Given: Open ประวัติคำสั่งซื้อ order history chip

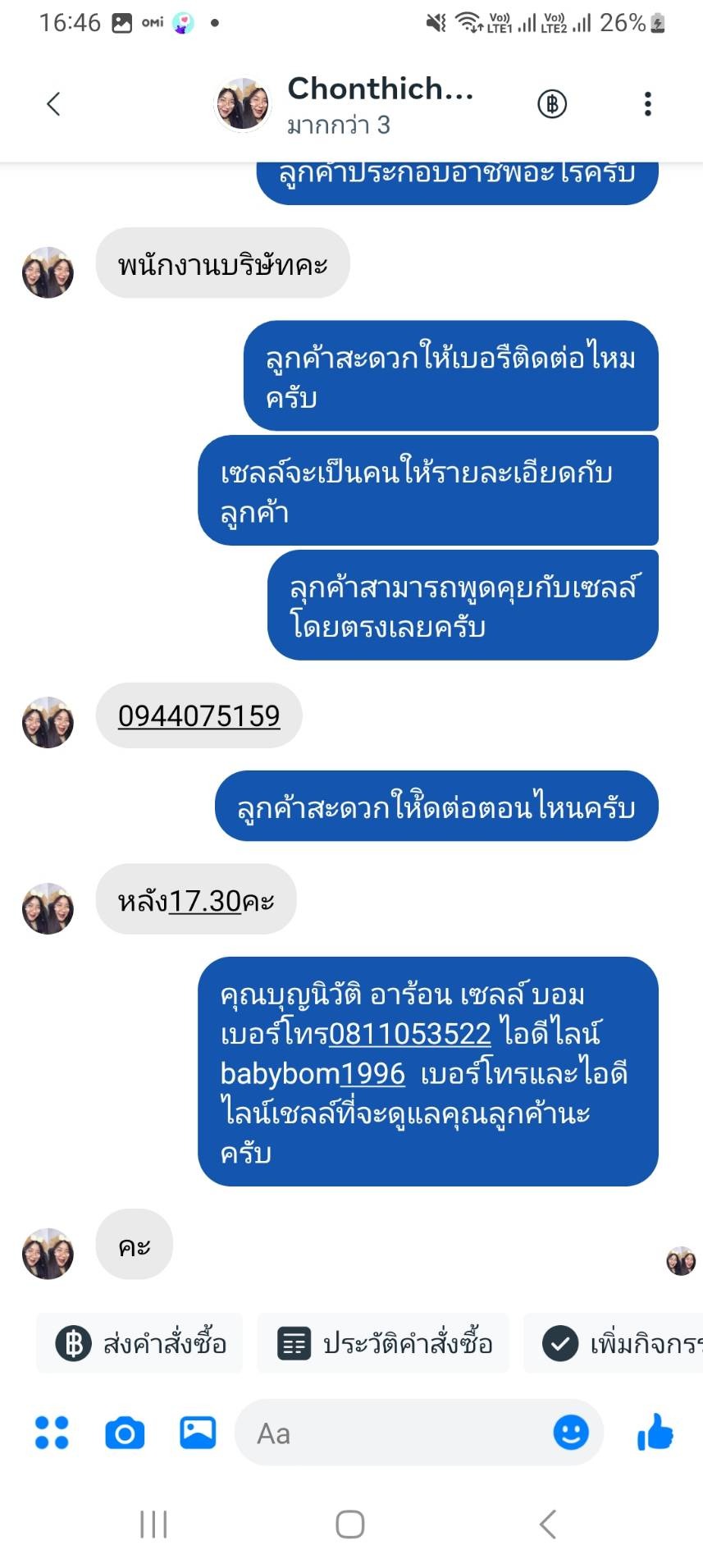Looking at the screenshot, I should pos(384,1343).
